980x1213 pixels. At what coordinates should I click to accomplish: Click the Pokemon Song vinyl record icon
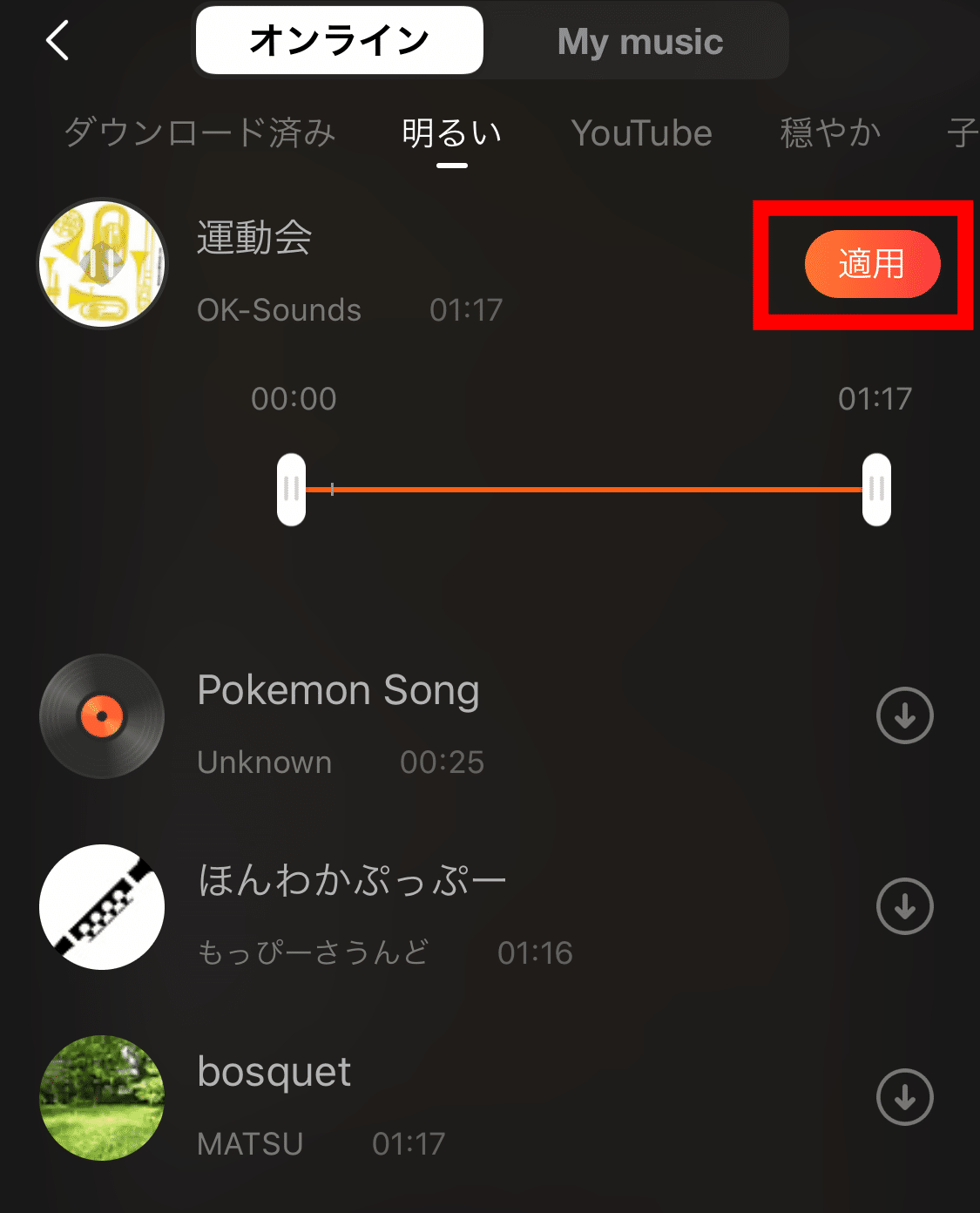101,715
